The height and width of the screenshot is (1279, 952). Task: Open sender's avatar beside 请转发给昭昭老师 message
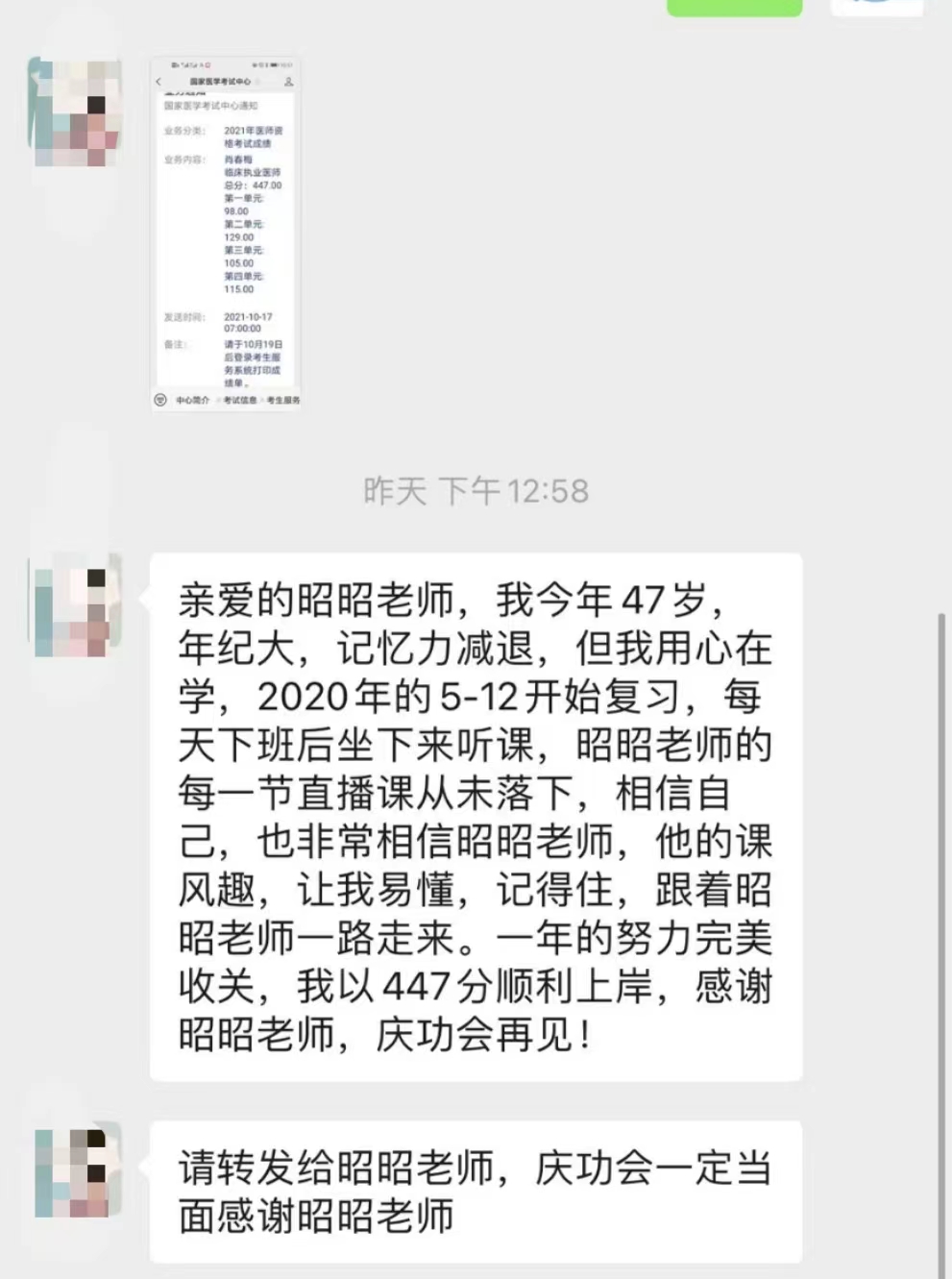(x=77, y=1172)
